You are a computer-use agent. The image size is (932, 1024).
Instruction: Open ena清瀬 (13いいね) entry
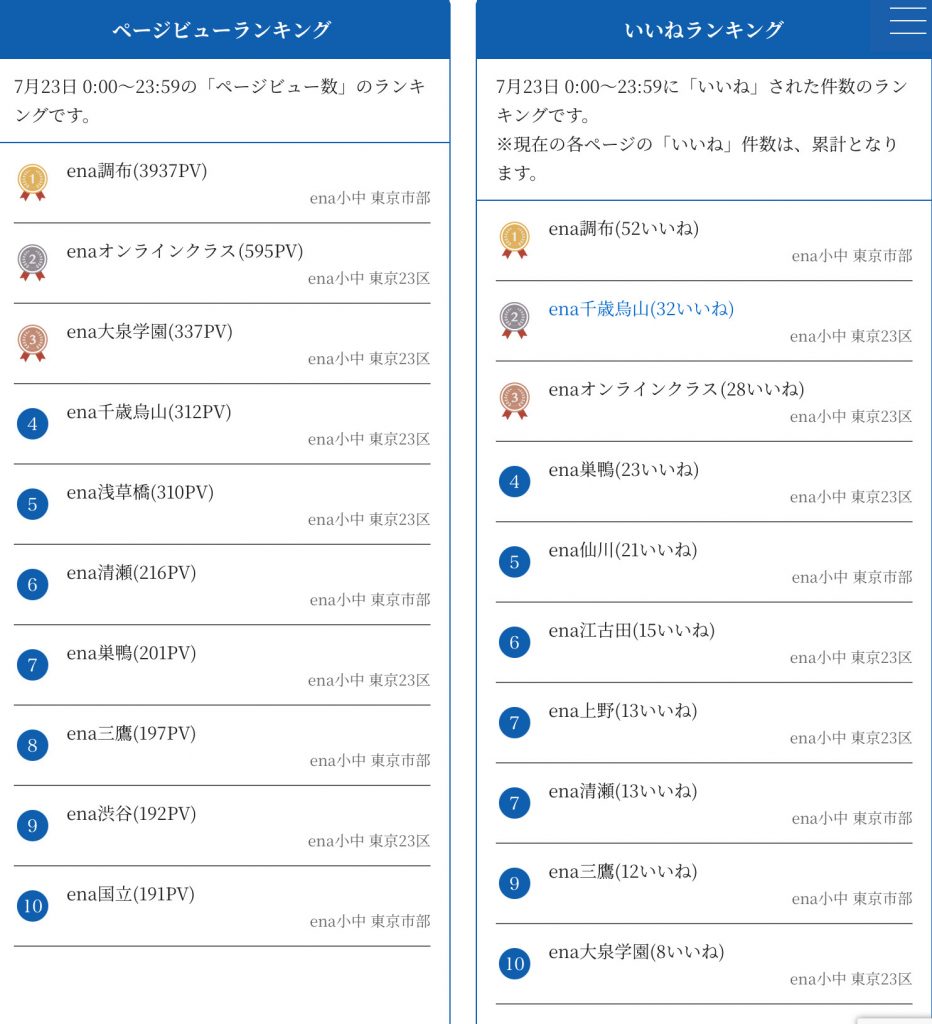click(x=623, y=791)
